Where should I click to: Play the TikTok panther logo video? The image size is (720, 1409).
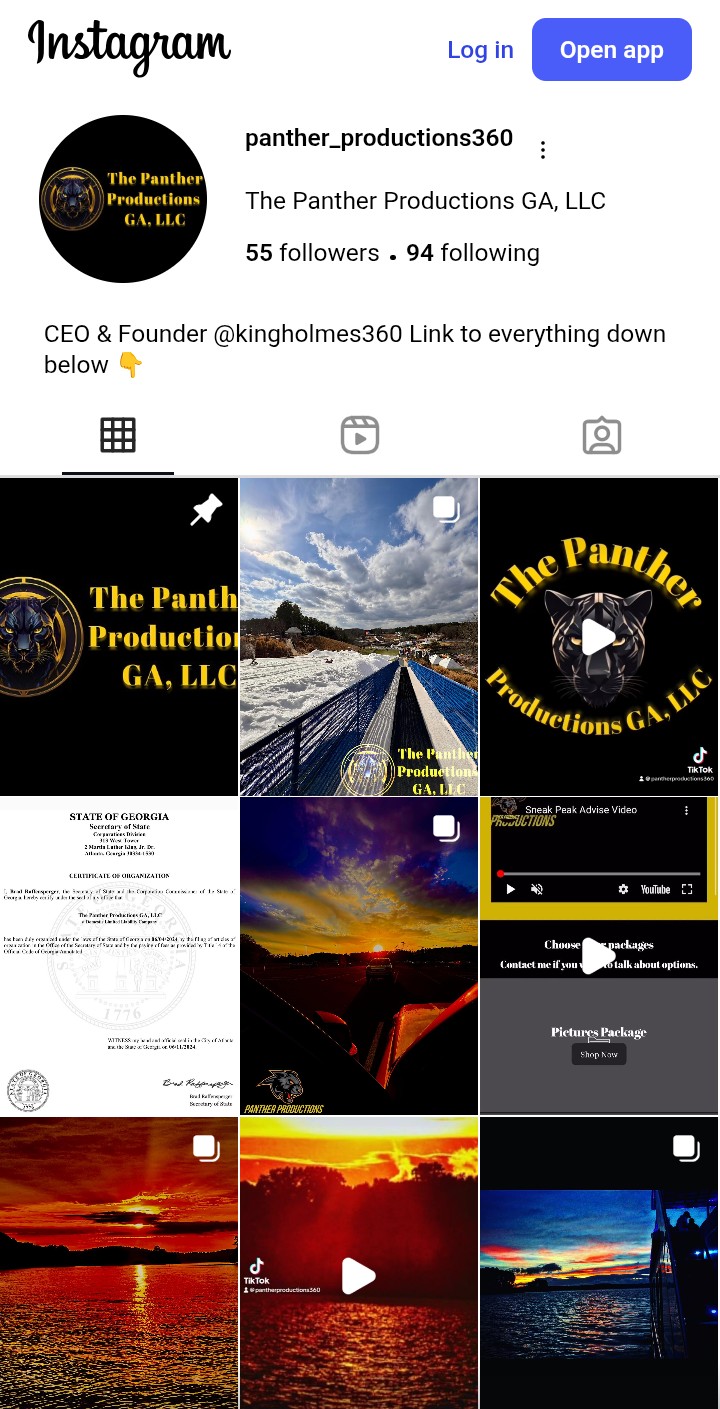[599, 637]
